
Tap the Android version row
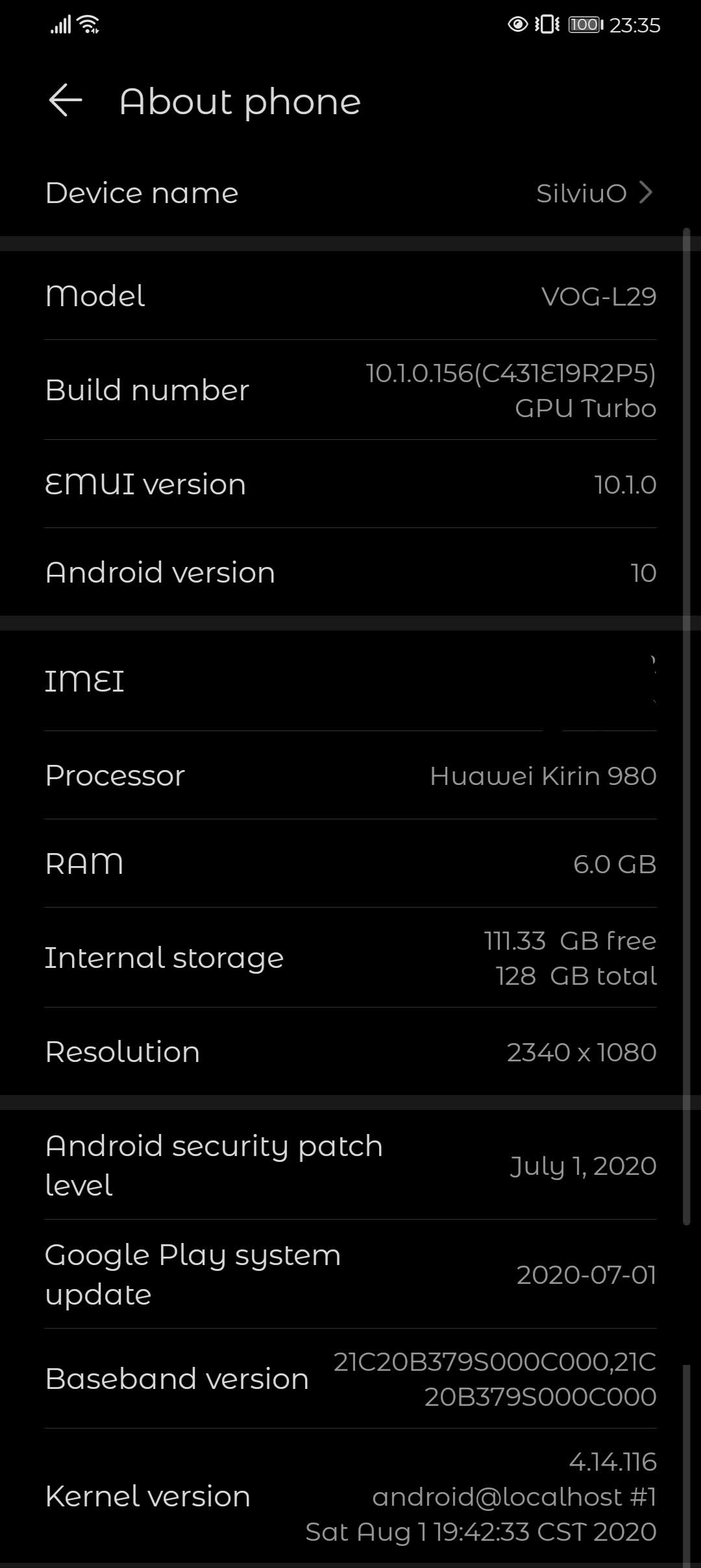pos(350,572)
